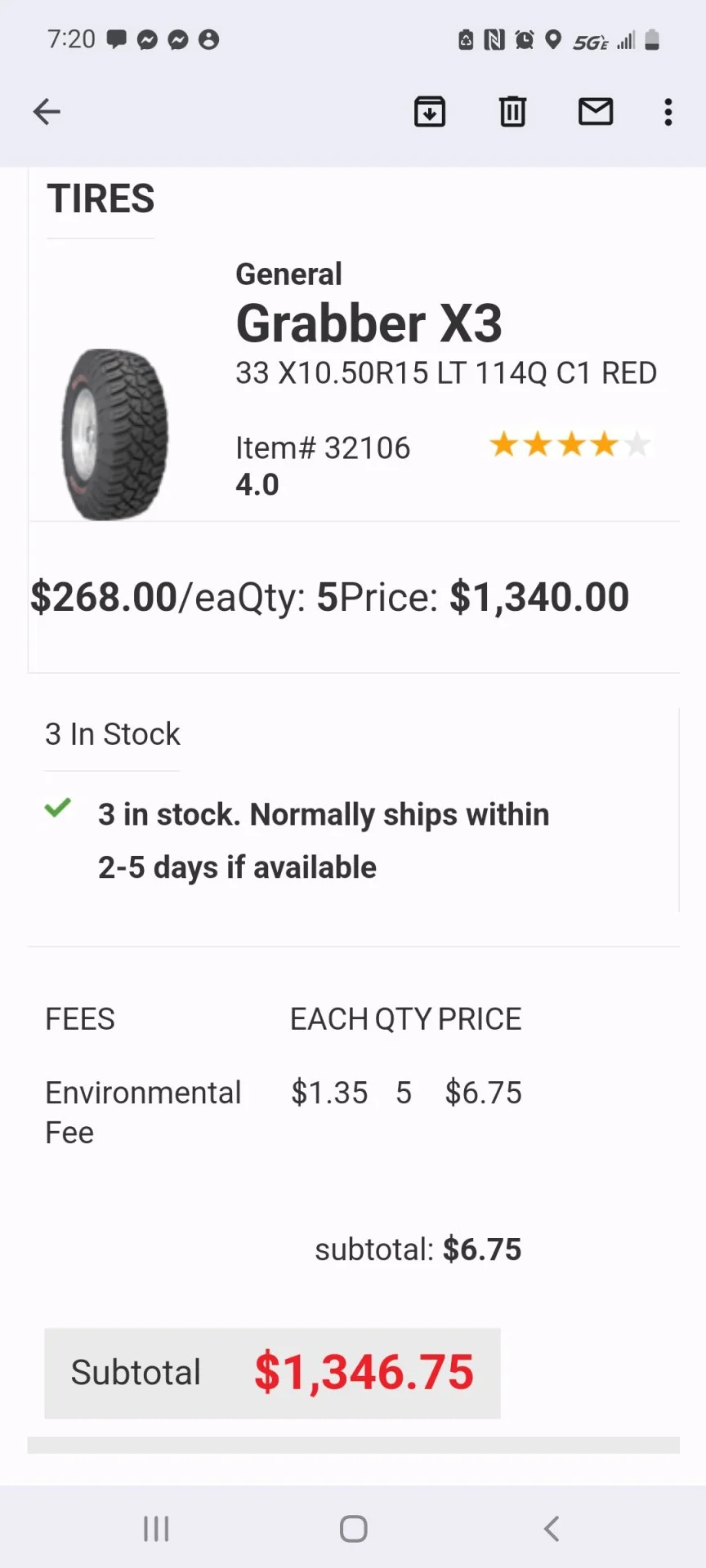The width and height of the screenshot is (706, 1568).
Task: Open the three-dot overflow menu
Action: [x=668, y=112]
